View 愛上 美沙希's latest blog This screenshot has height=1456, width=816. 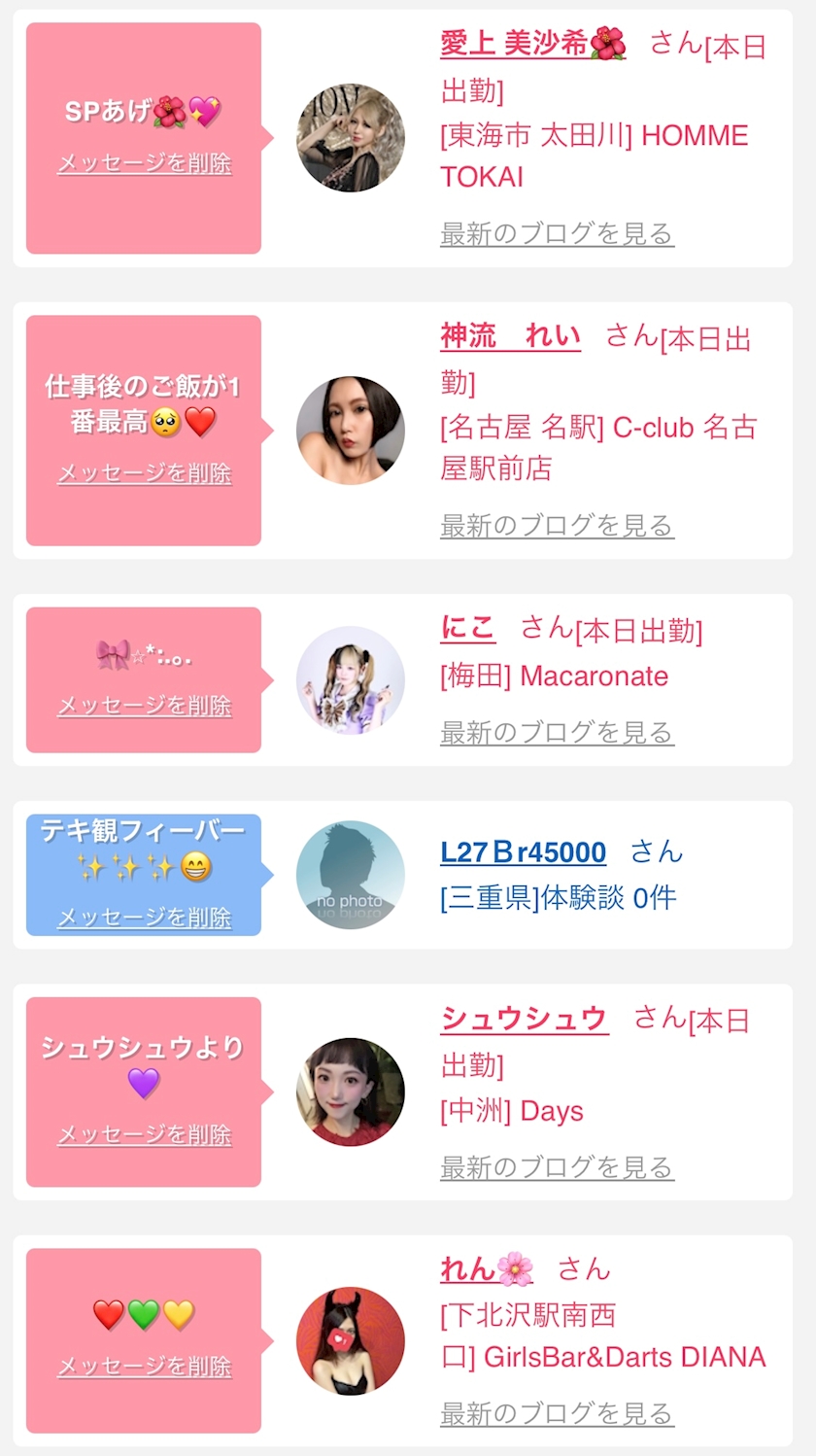557,234
